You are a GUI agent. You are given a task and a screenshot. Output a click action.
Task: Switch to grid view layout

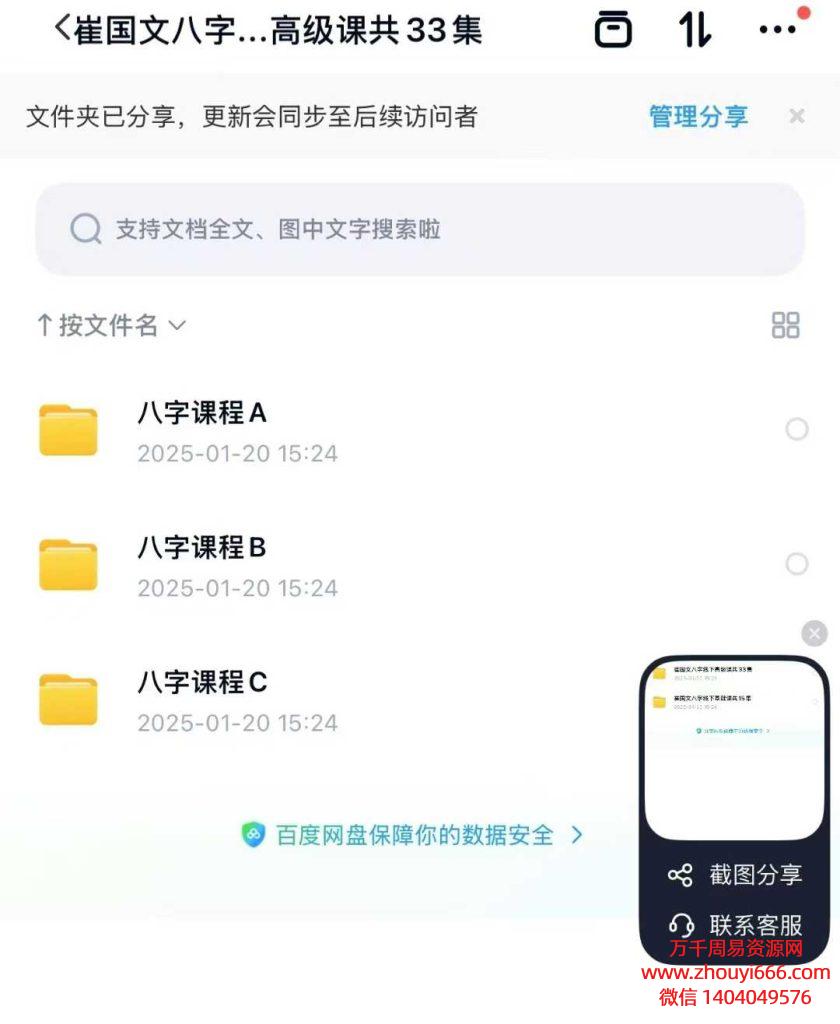786,325
